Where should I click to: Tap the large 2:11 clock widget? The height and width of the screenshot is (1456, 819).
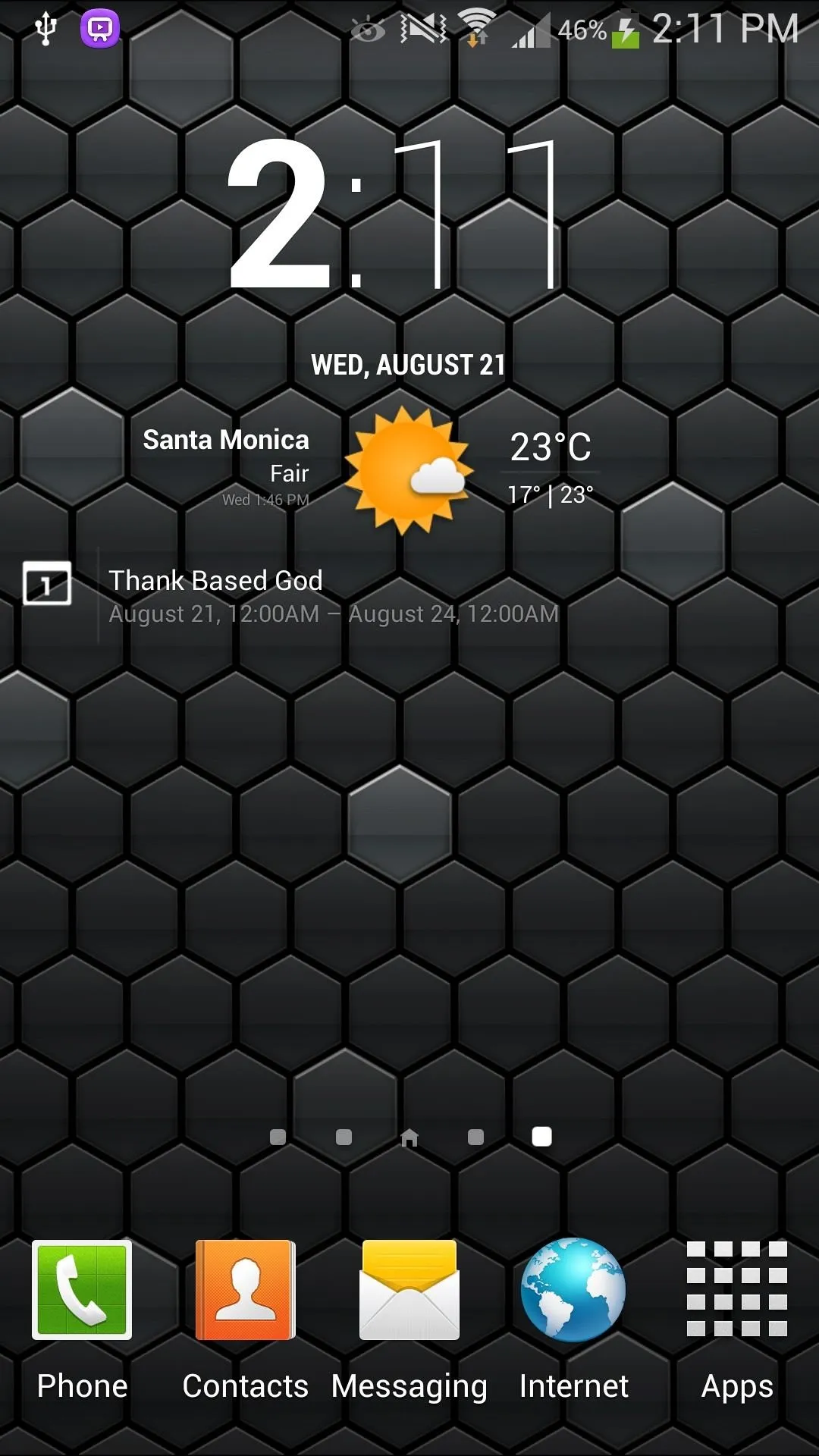tap(394, 215)
